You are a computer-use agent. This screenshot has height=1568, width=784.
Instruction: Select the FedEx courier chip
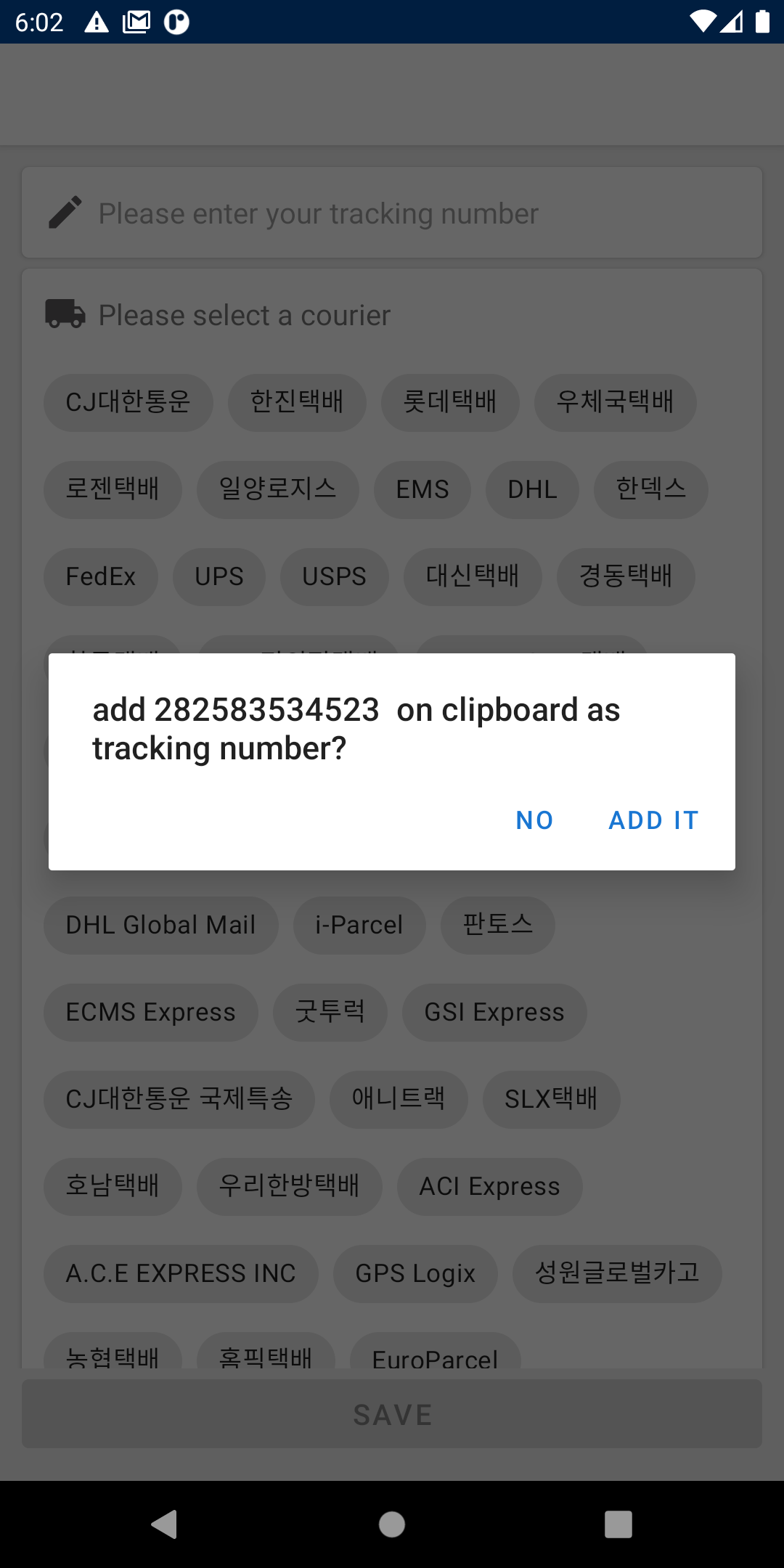point(100,576)
